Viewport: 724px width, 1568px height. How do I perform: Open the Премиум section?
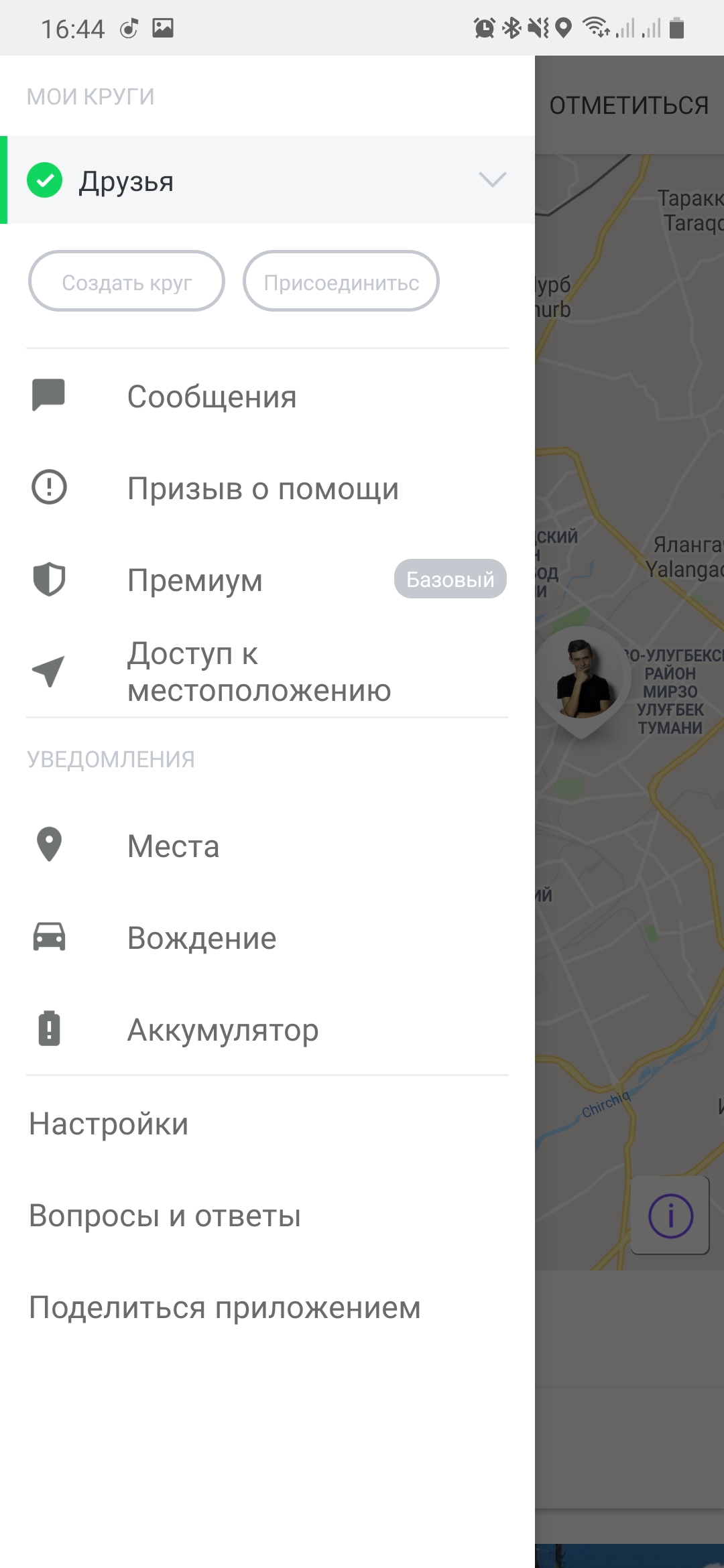(195, 580)
